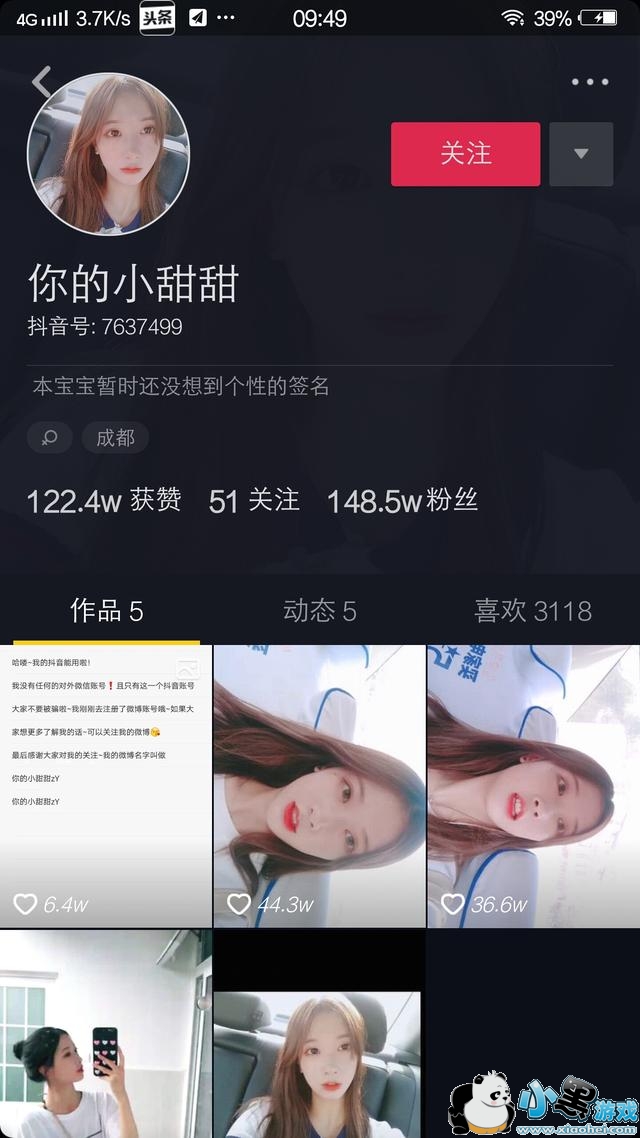640x1138 pixels.
Task: Open the text notice video with 6.4w likes
Action: 106,786
